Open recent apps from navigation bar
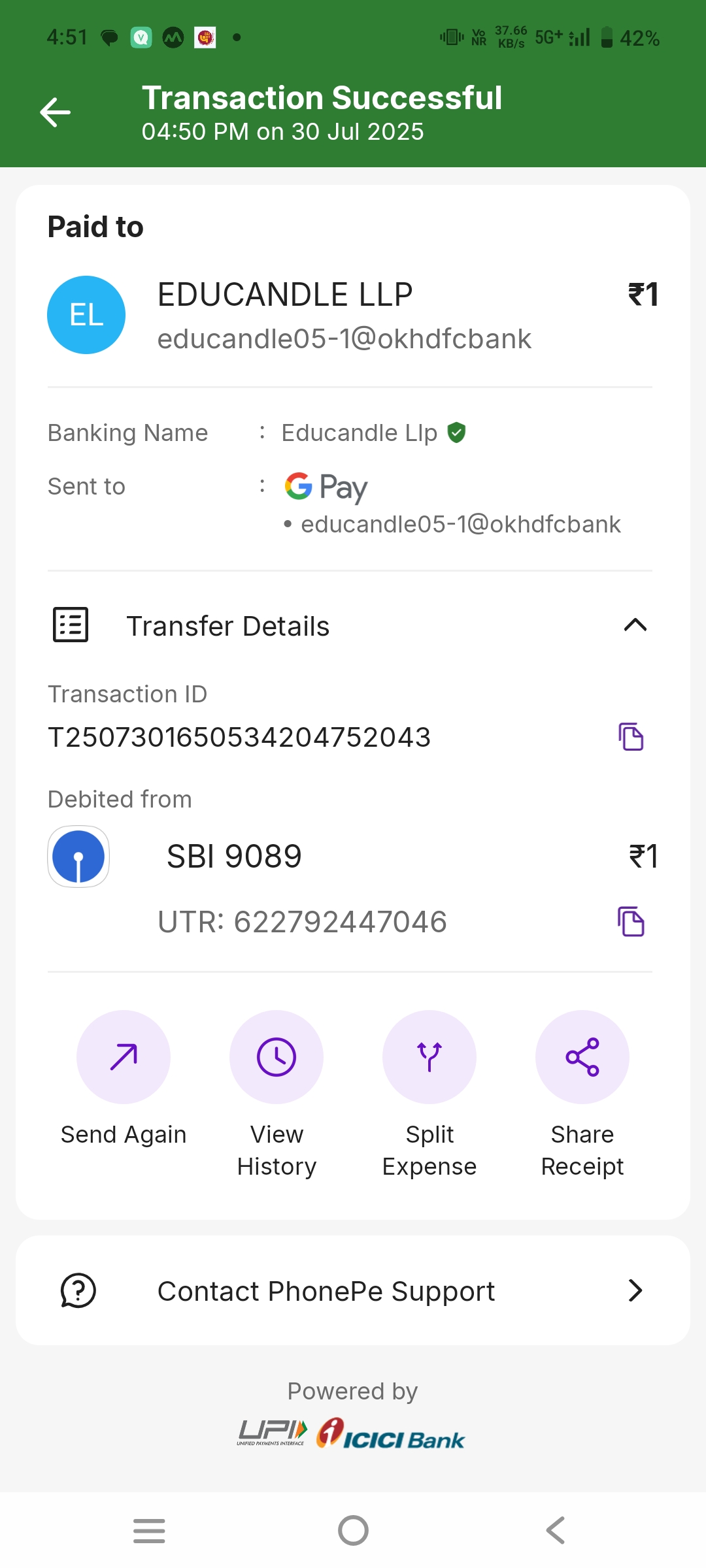 tap(149, 1530)
